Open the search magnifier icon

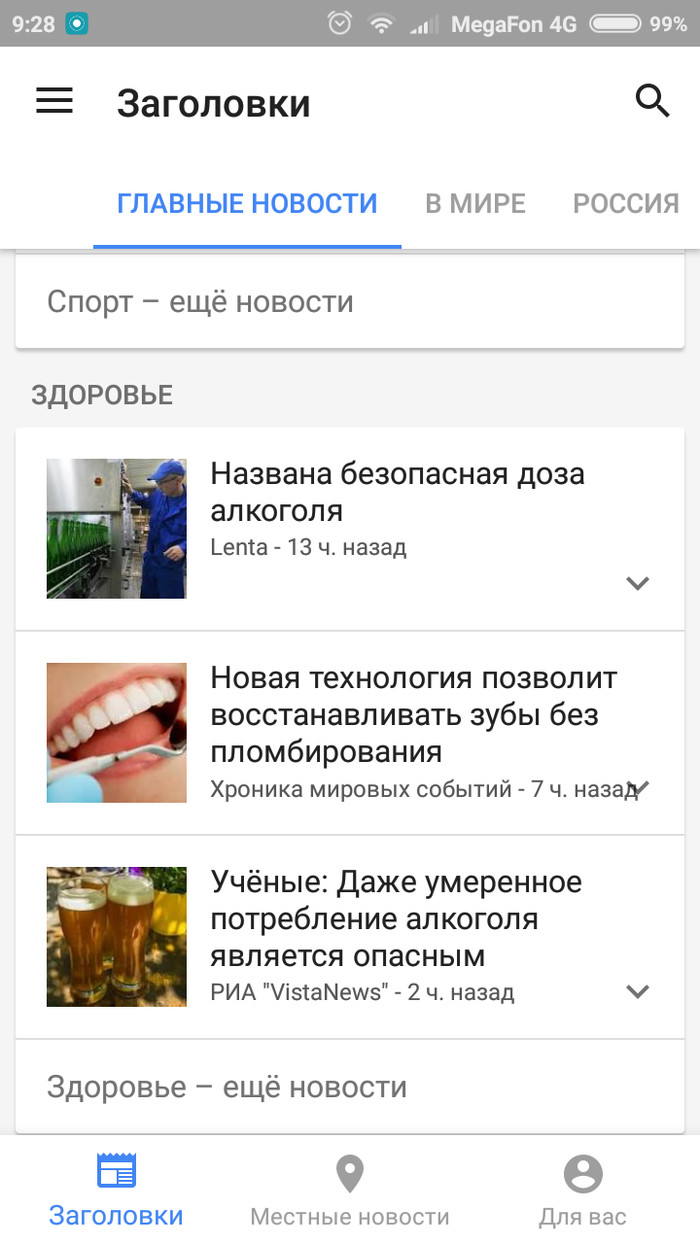tap(652, 101)
